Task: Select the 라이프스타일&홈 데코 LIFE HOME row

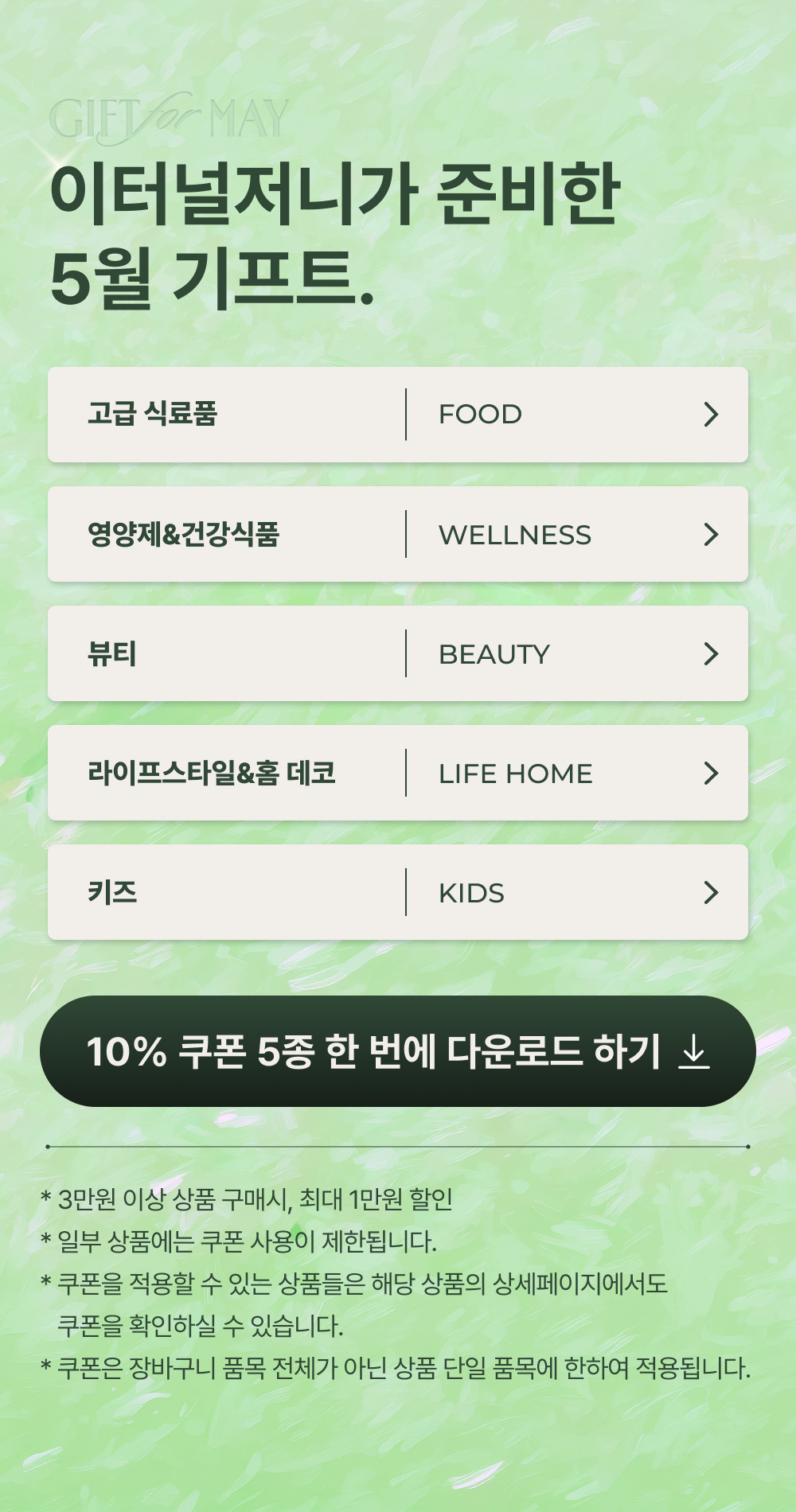Action: click(x=398, y=773)
